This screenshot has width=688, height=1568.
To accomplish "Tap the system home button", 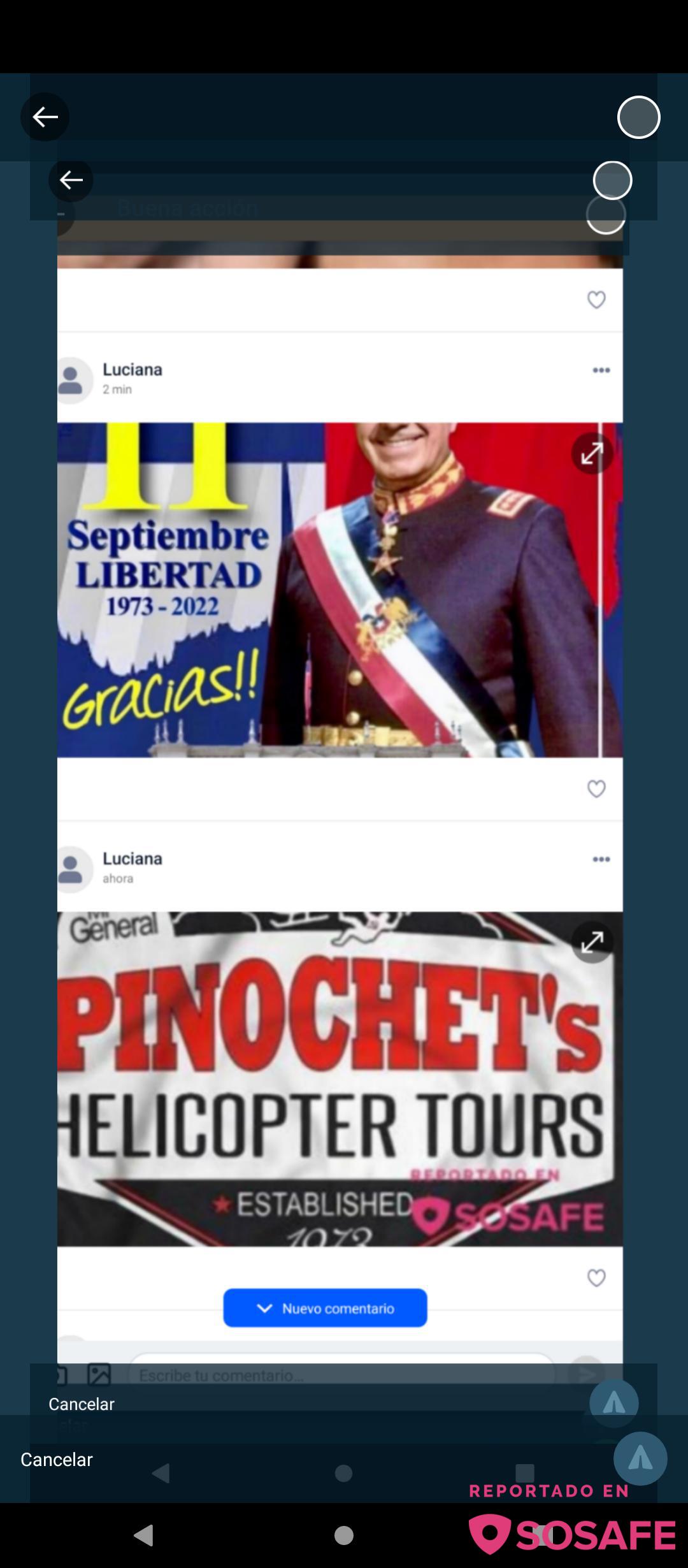I will [x=344, y=1535].
